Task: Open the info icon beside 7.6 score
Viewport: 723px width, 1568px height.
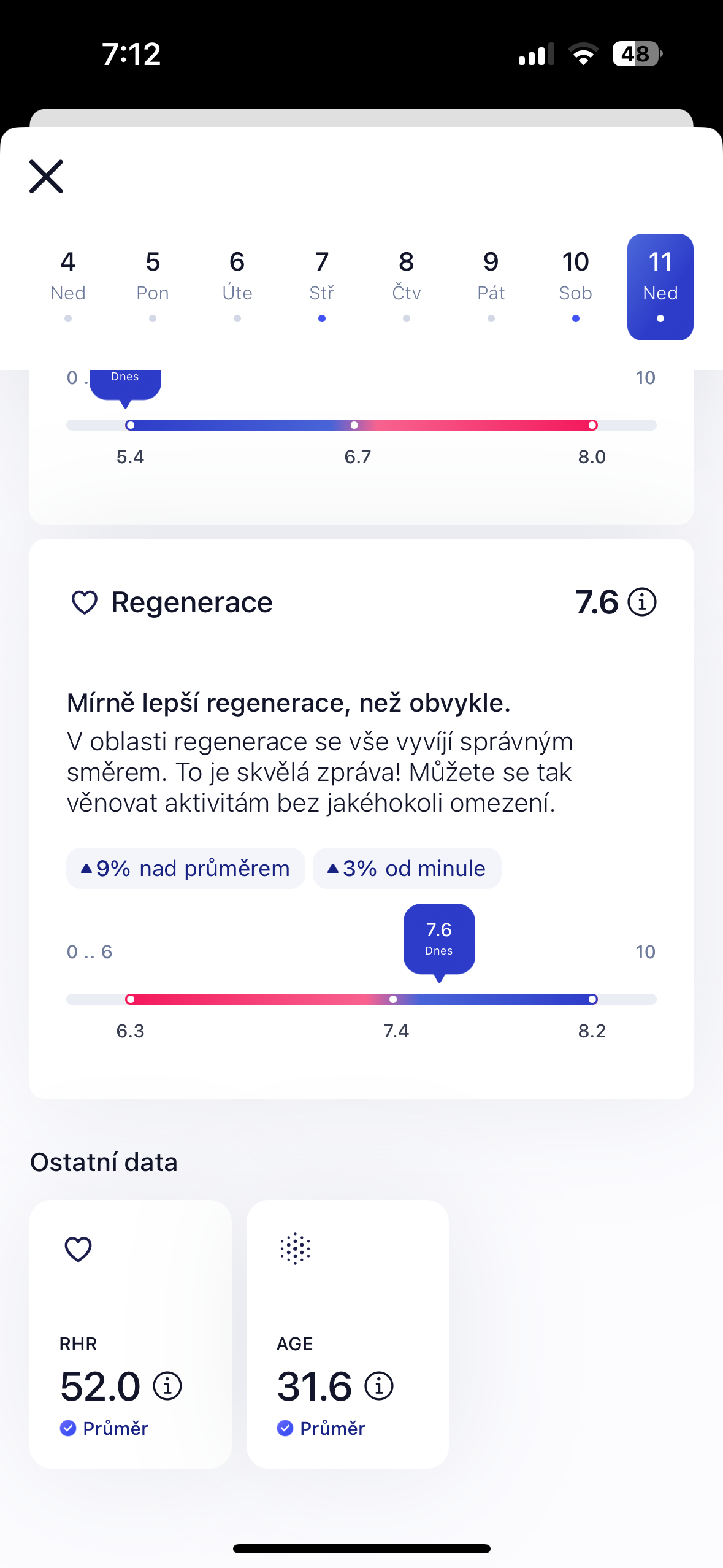Action: pyautogui.click(x=642, y=602)
